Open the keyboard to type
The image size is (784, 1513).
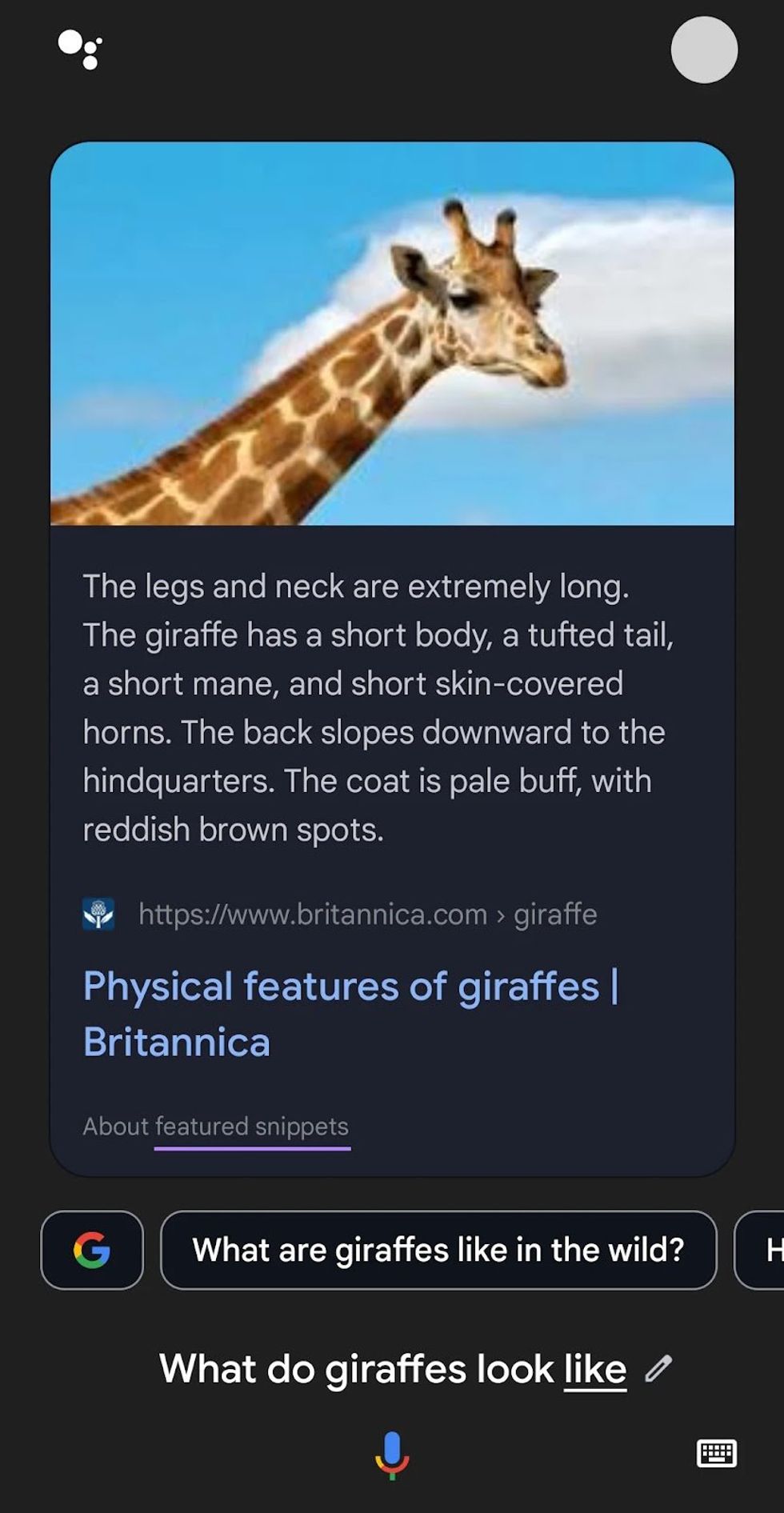716,1453
